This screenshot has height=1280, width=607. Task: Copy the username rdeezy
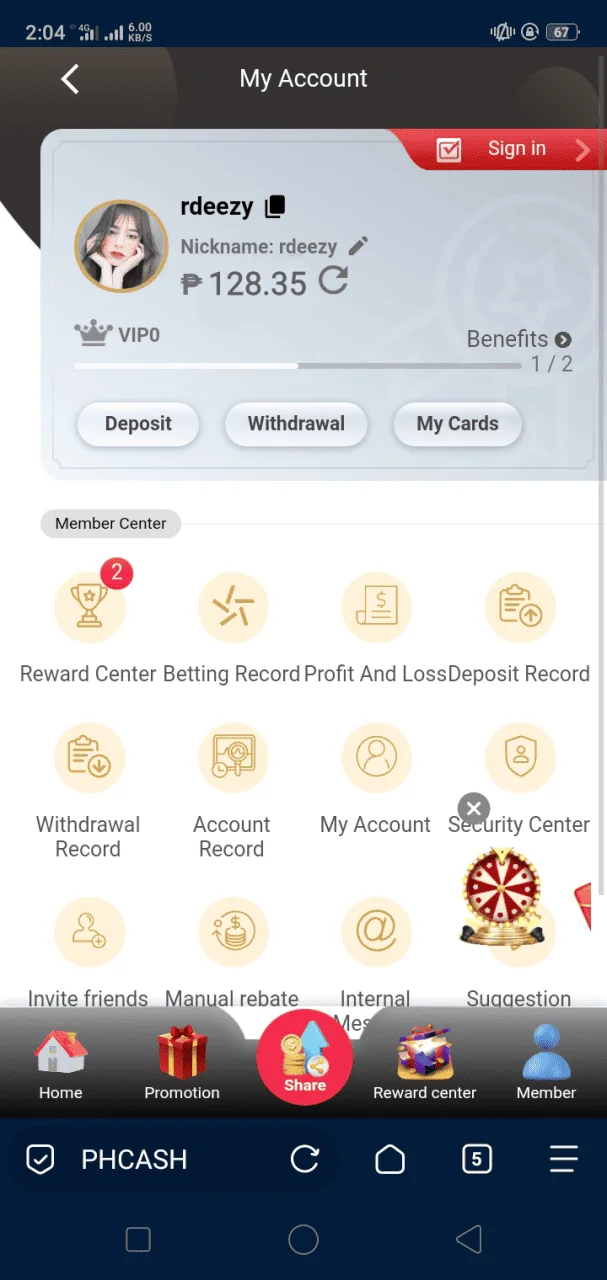[275, 206]
